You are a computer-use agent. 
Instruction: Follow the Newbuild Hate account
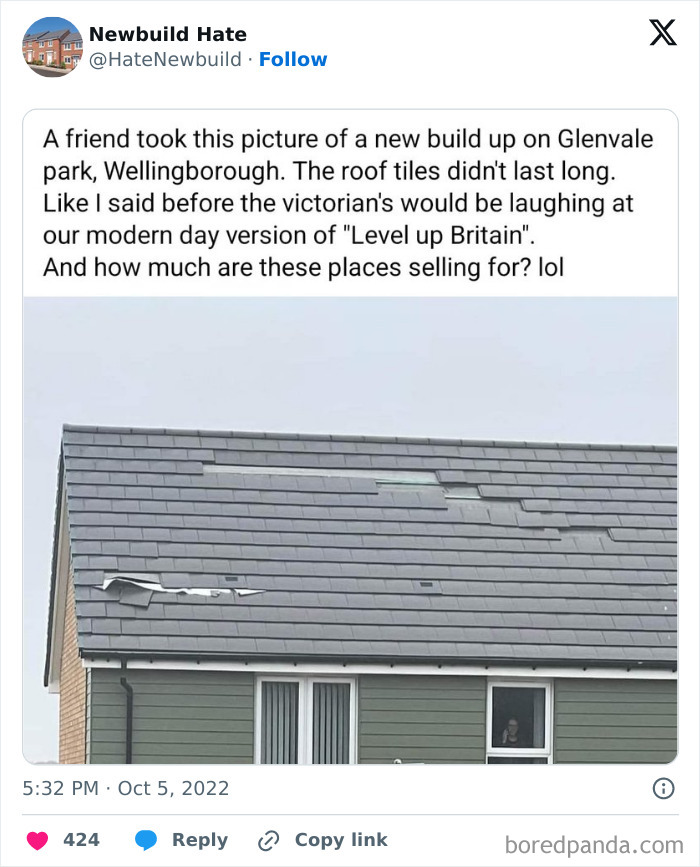click(x=293, y=60)
